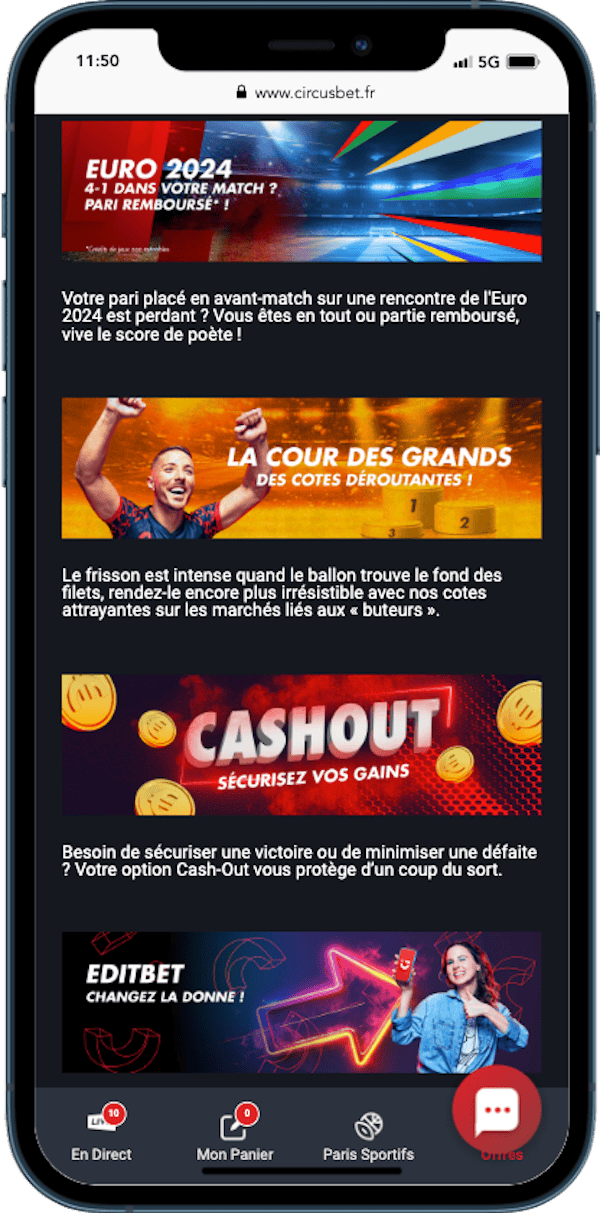The image size is (600, 1213).
Task: Open Mon Panier bet slip
Action: coord(235,1136)
